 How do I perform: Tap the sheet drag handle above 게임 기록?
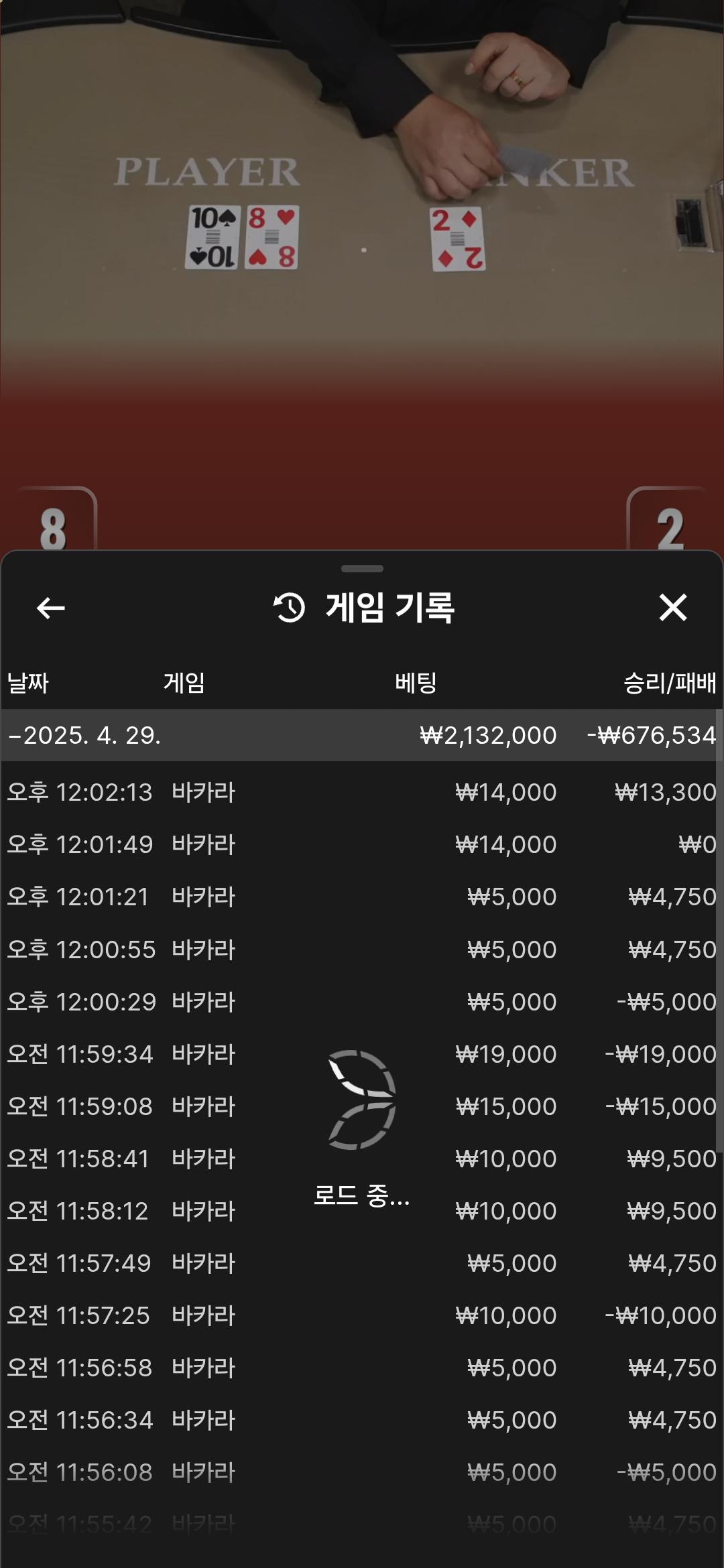362,569
